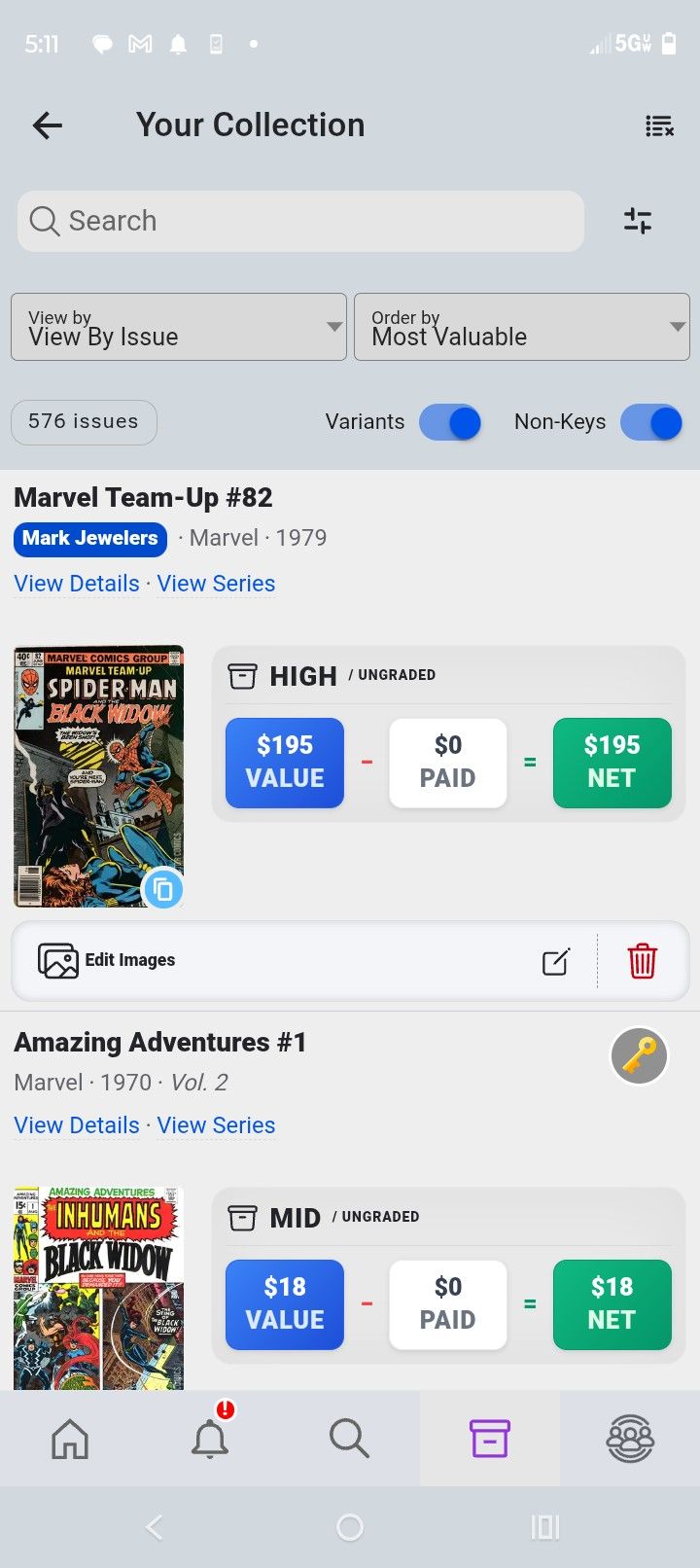Image resolution: width=700 pixels, height=1568 pixels.
Task: View Details for Amazing Adventures #1
Action: point(77,1125)
